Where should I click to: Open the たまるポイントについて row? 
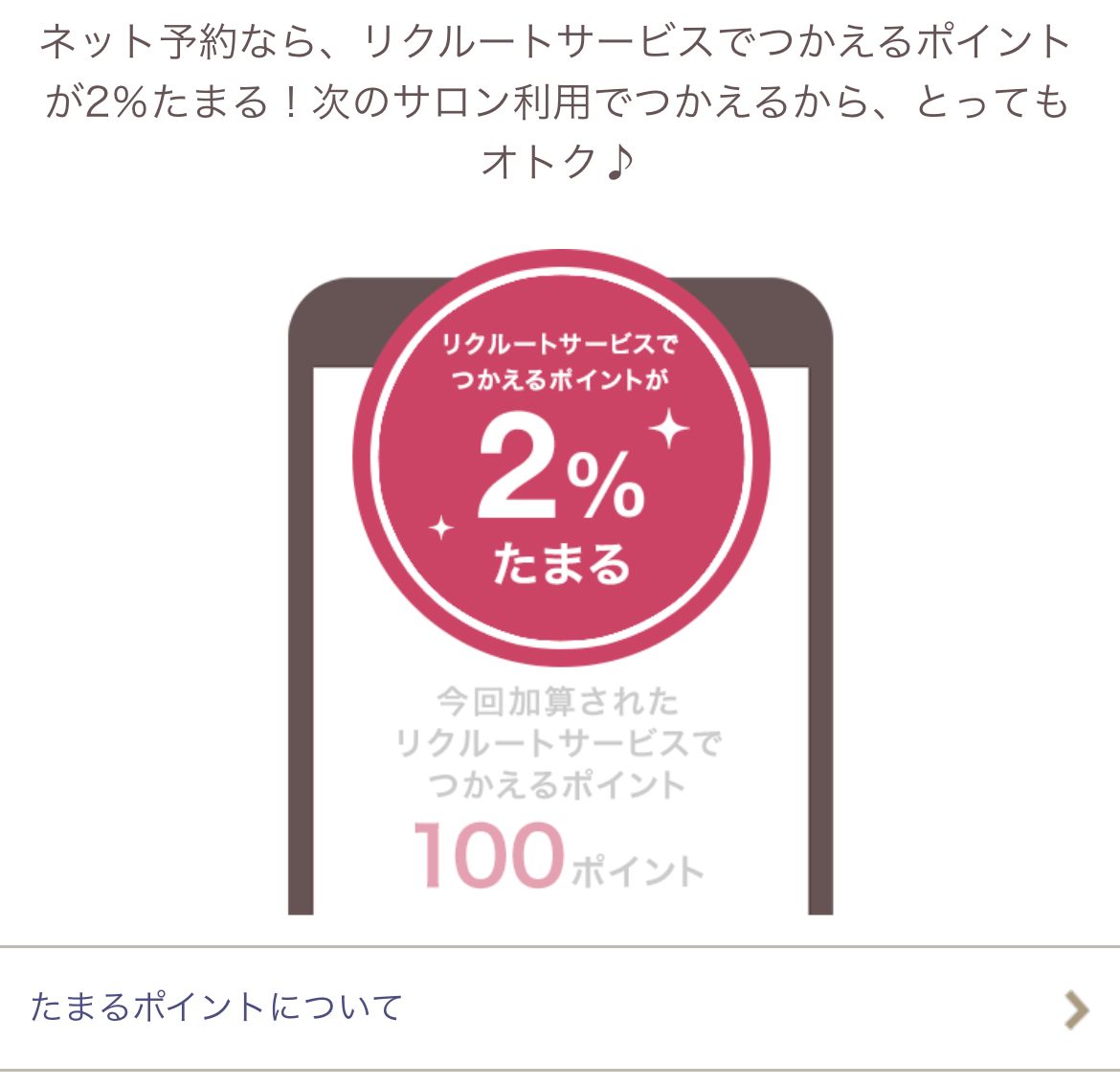pyautogui.click(x=560, y=1007)
